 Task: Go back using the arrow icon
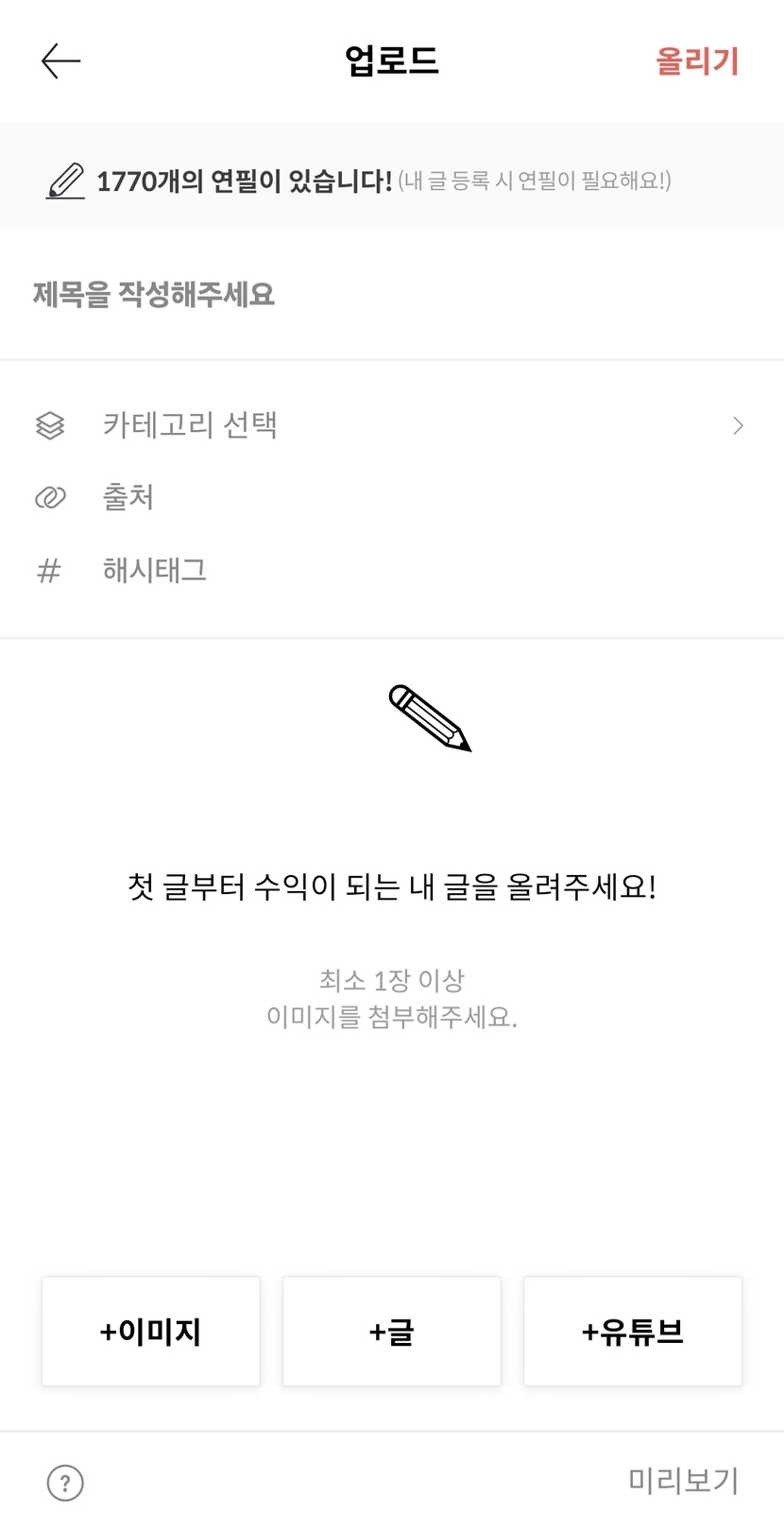pyautogui.click(x=61, y=61)
